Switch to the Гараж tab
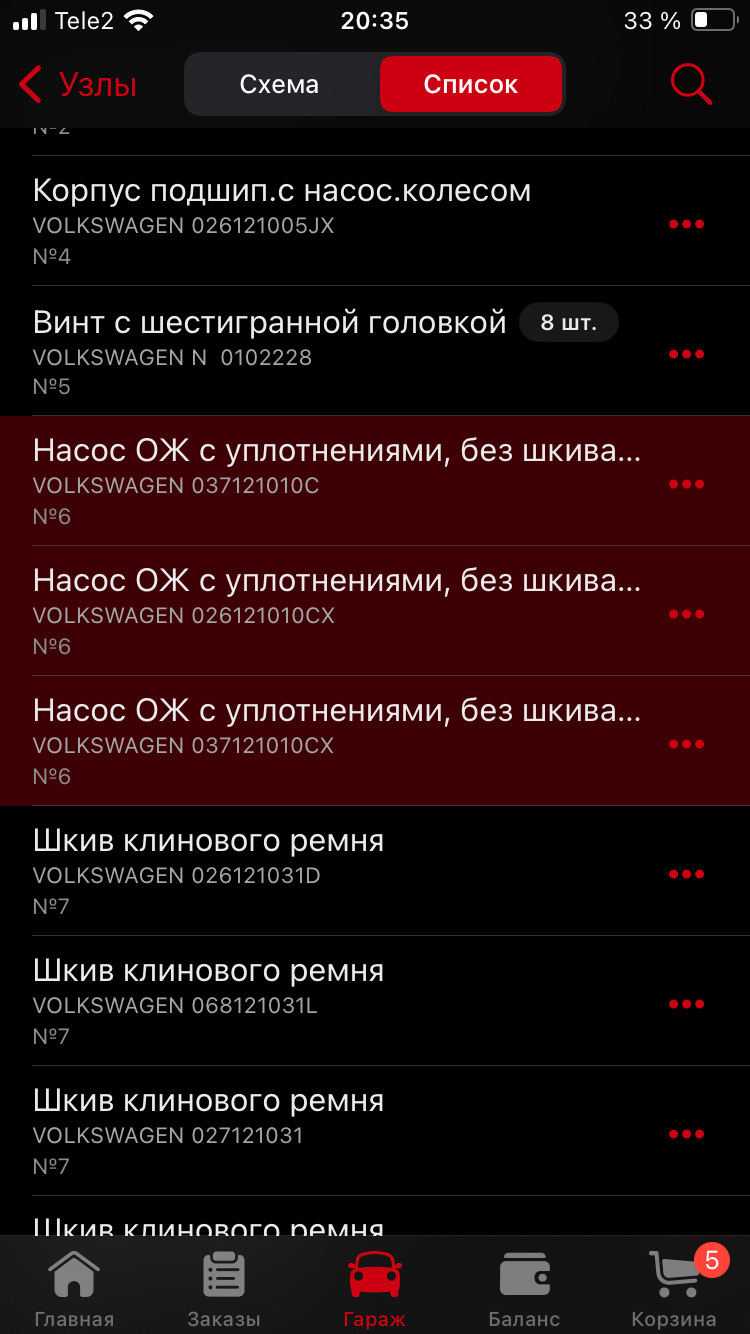This screenshot has width=750, height=1334. [x=374, y=1288]
